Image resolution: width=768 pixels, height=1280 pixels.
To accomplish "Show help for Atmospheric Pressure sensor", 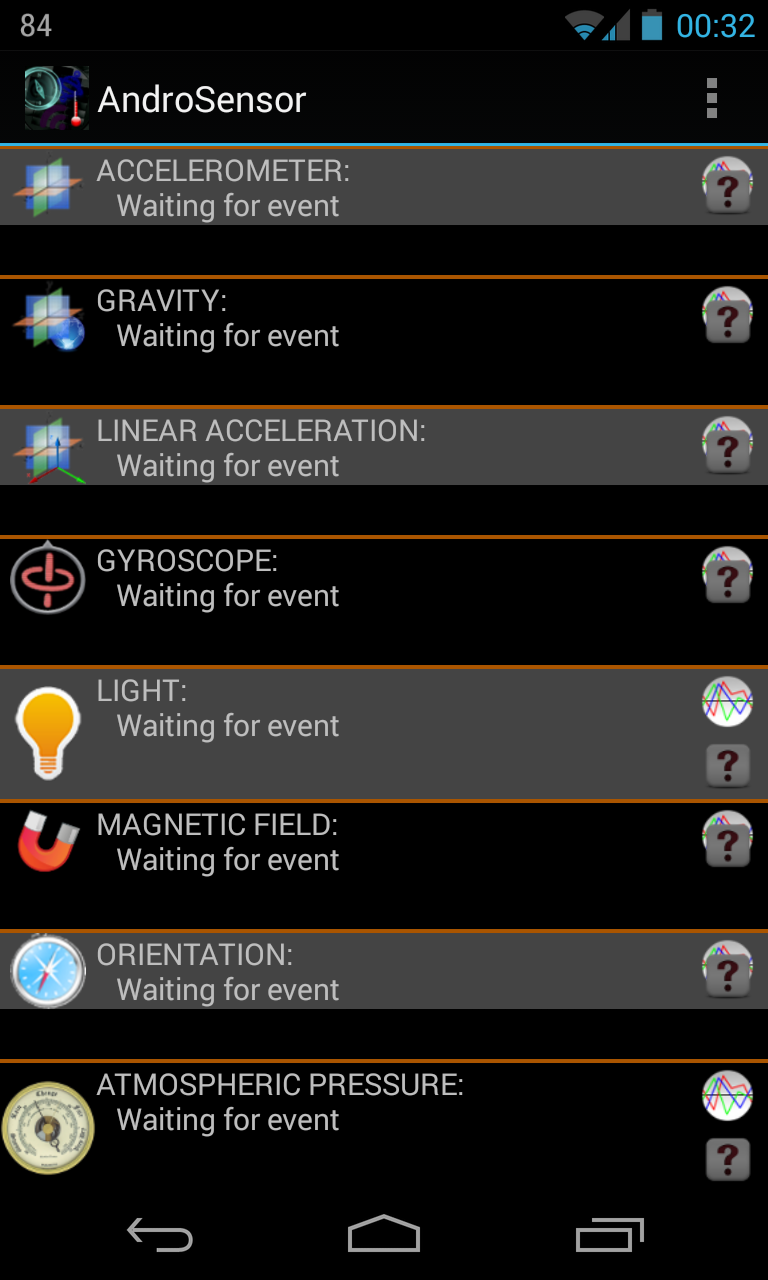I will pyautogui.click(x=728, y=1159).
